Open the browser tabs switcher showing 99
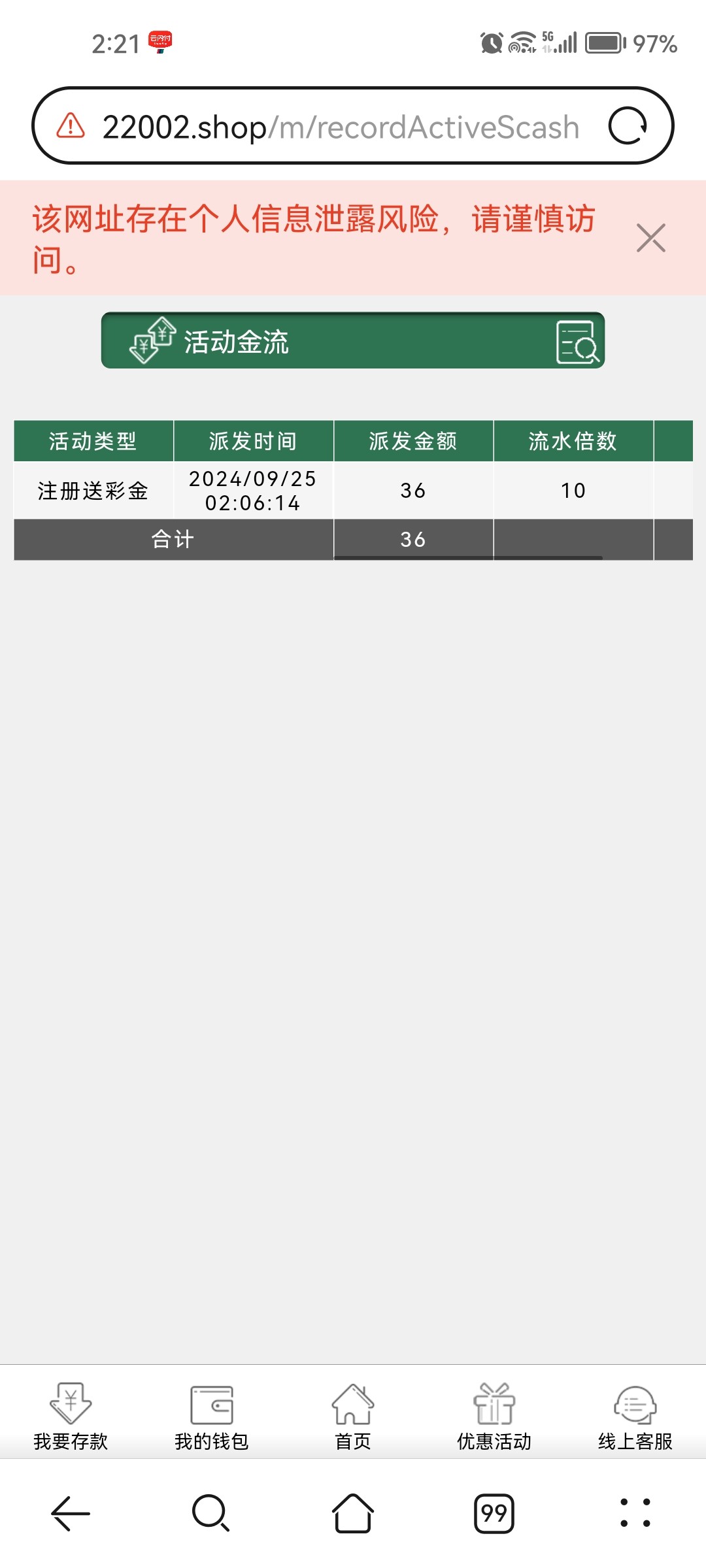This screenshot has height=1568, width=706. tap(494, 1512)
